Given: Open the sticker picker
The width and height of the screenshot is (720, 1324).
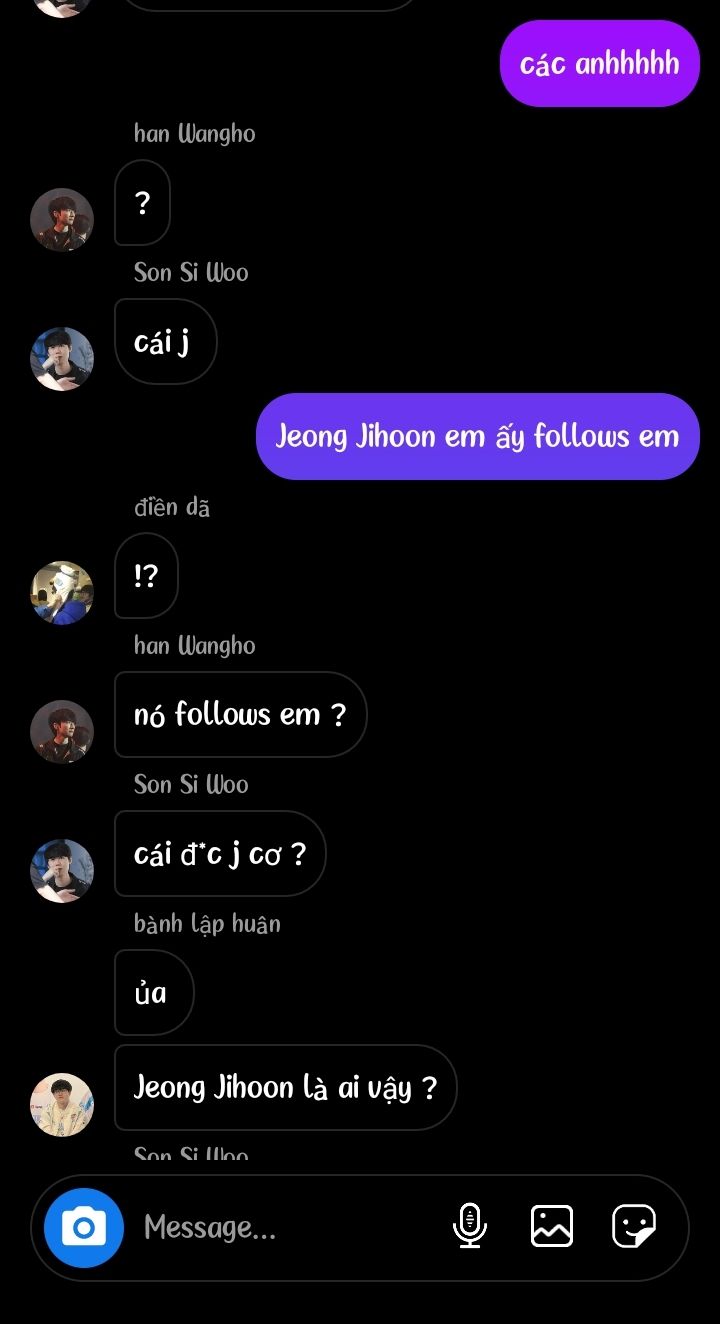Looking at the screenshot, I should click(x=633, y=1226).
